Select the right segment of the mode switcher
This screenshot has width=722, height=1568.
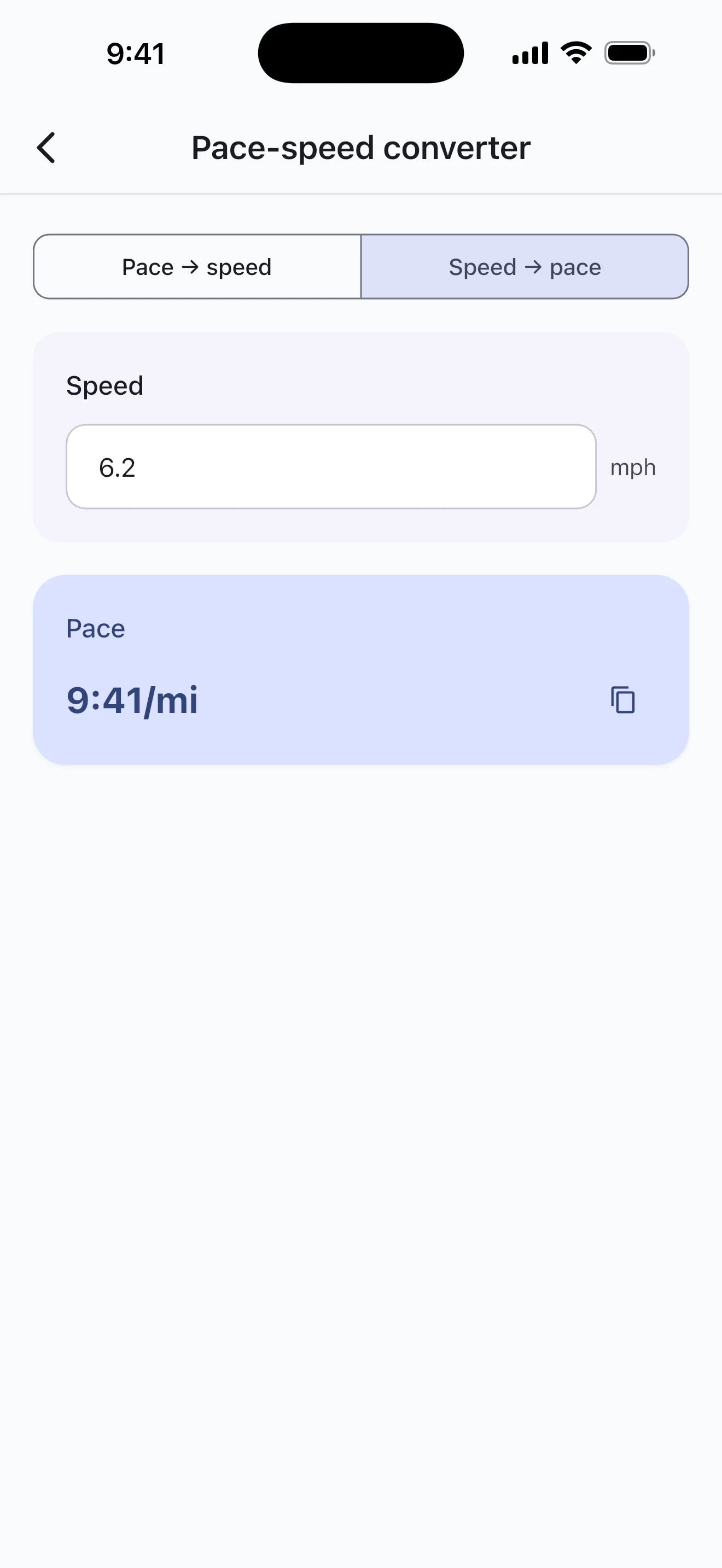(525, 267)
